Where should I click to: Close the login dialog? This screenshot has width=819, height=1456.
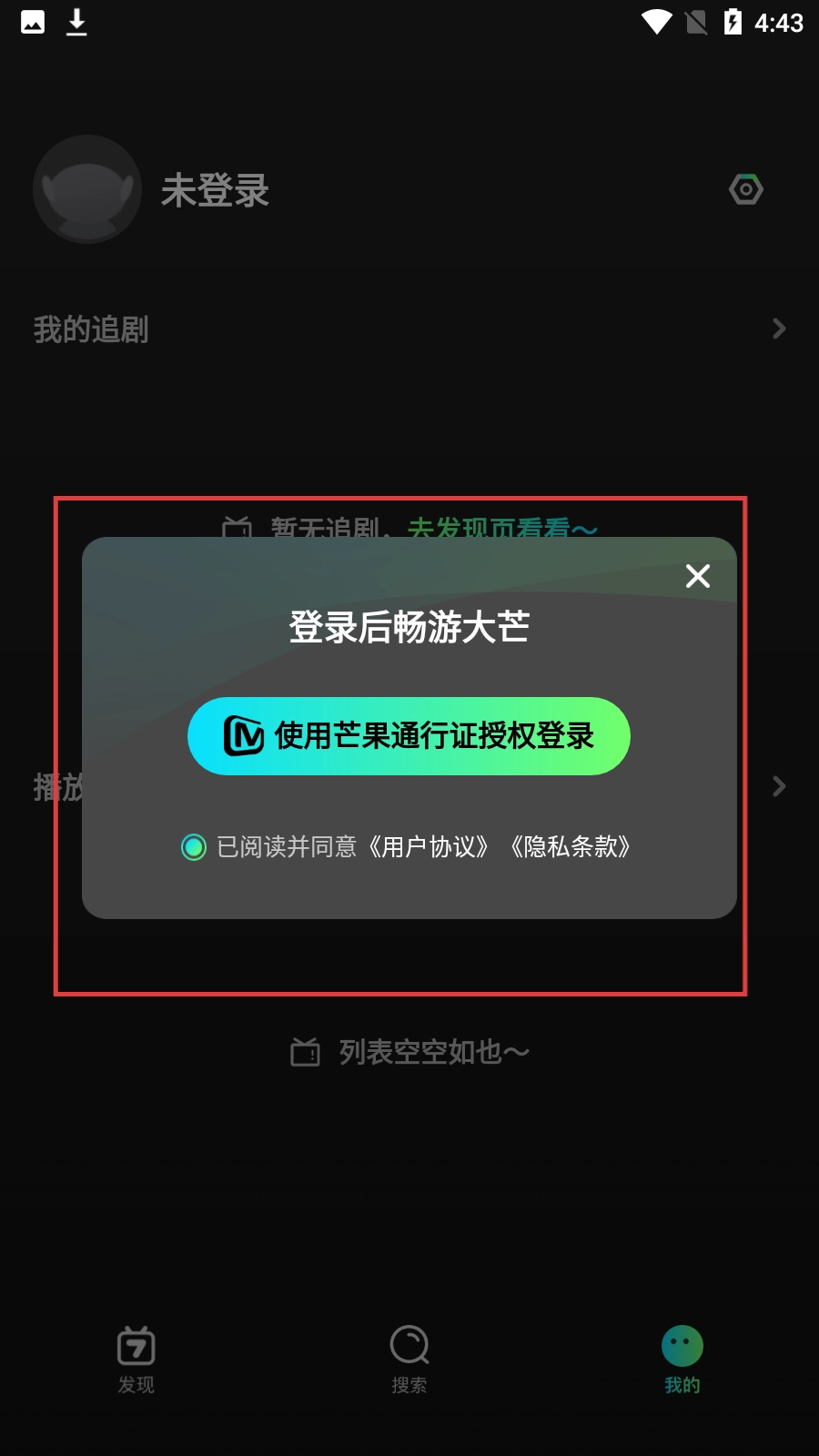(698, 576)
